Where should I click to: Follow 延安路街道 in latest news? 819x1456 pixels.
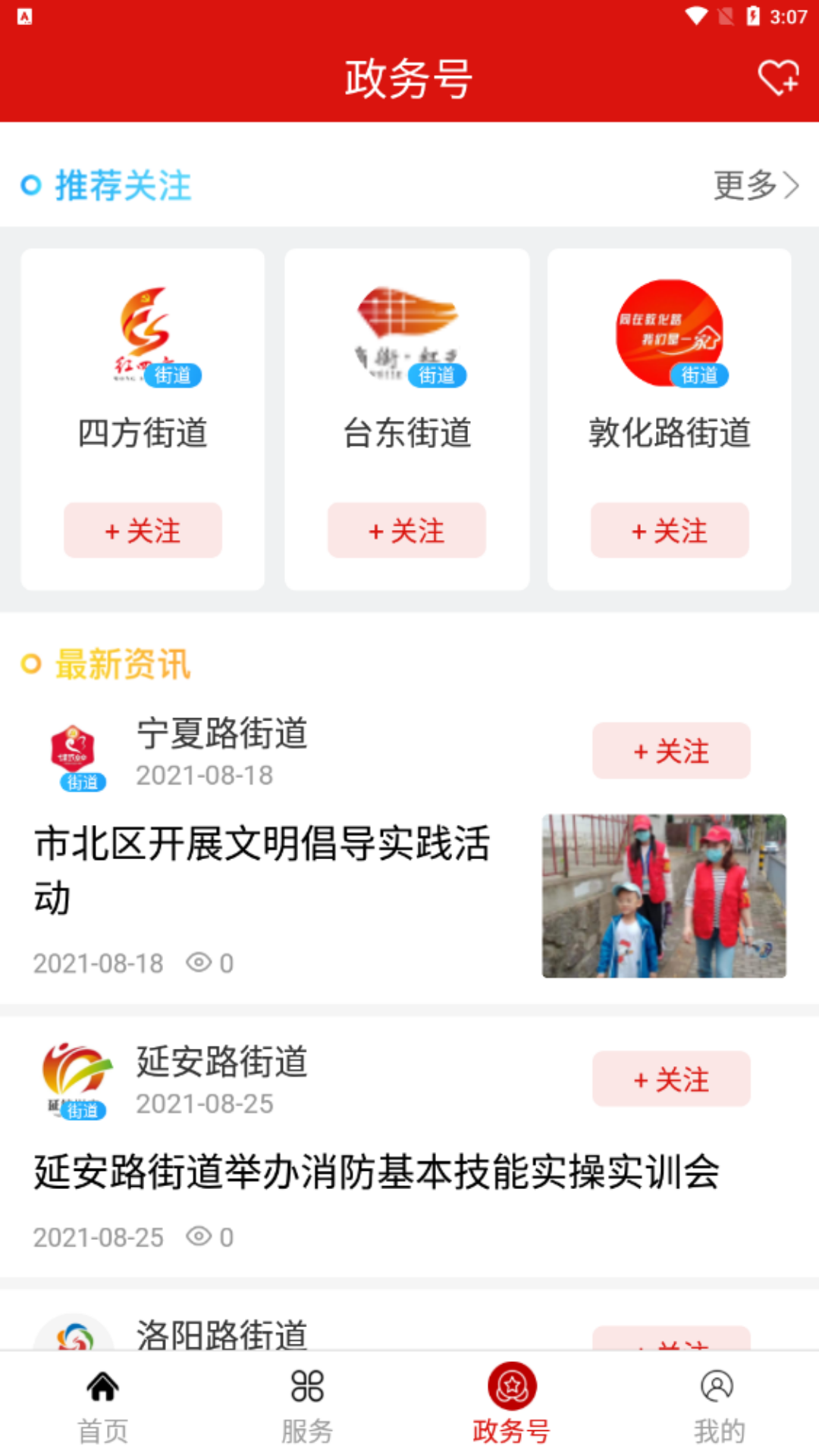click(x=671, y=1078)
